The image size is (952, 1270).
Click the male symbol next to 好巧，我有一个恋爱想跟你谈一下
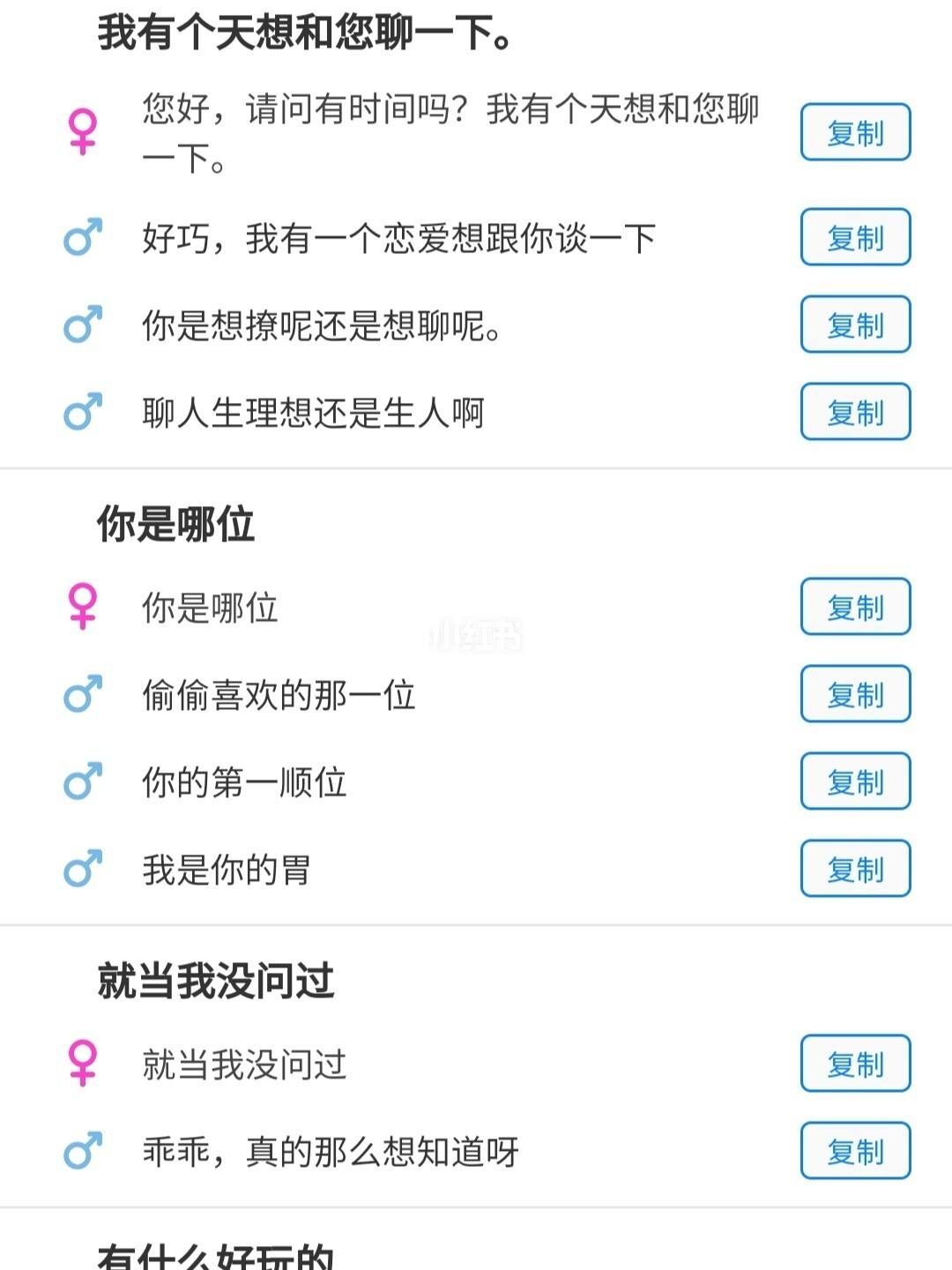[x=83, y=238]
